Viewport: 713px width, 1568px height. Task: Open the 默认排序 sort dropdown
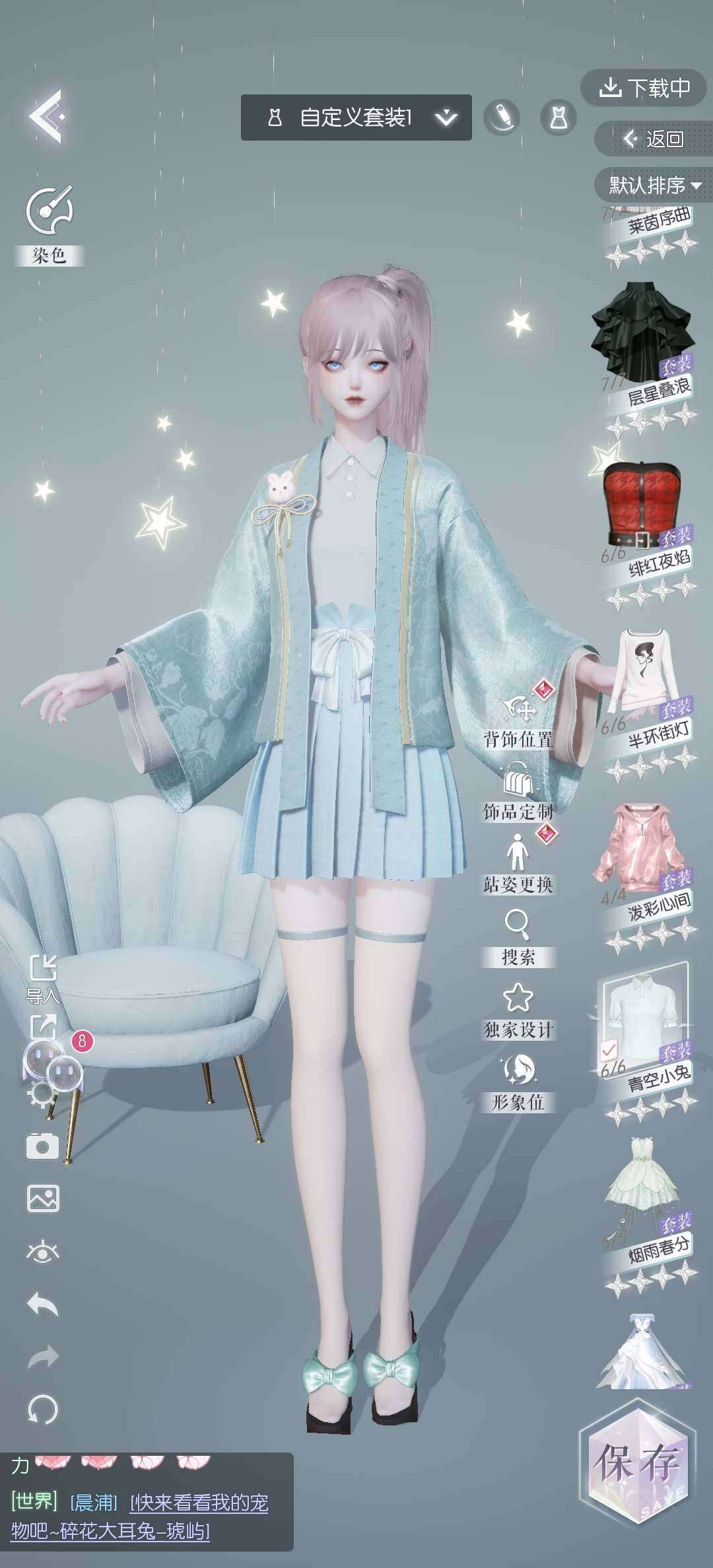pyautogui.click(x=654, y=185)
